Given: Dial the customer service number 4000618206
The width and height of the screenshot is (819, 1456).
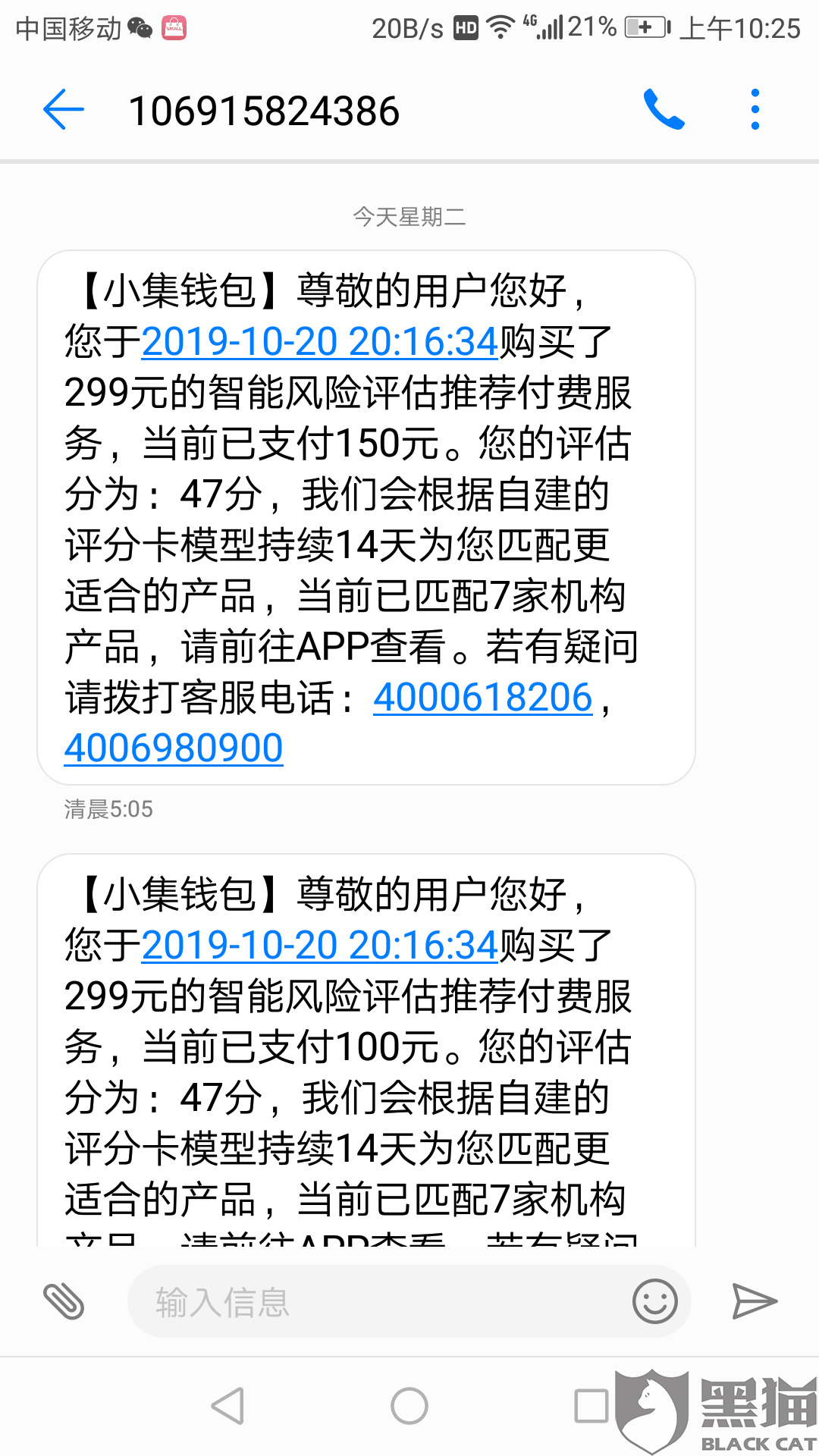Looking at the screenshot, I should (x=482, y=698).
